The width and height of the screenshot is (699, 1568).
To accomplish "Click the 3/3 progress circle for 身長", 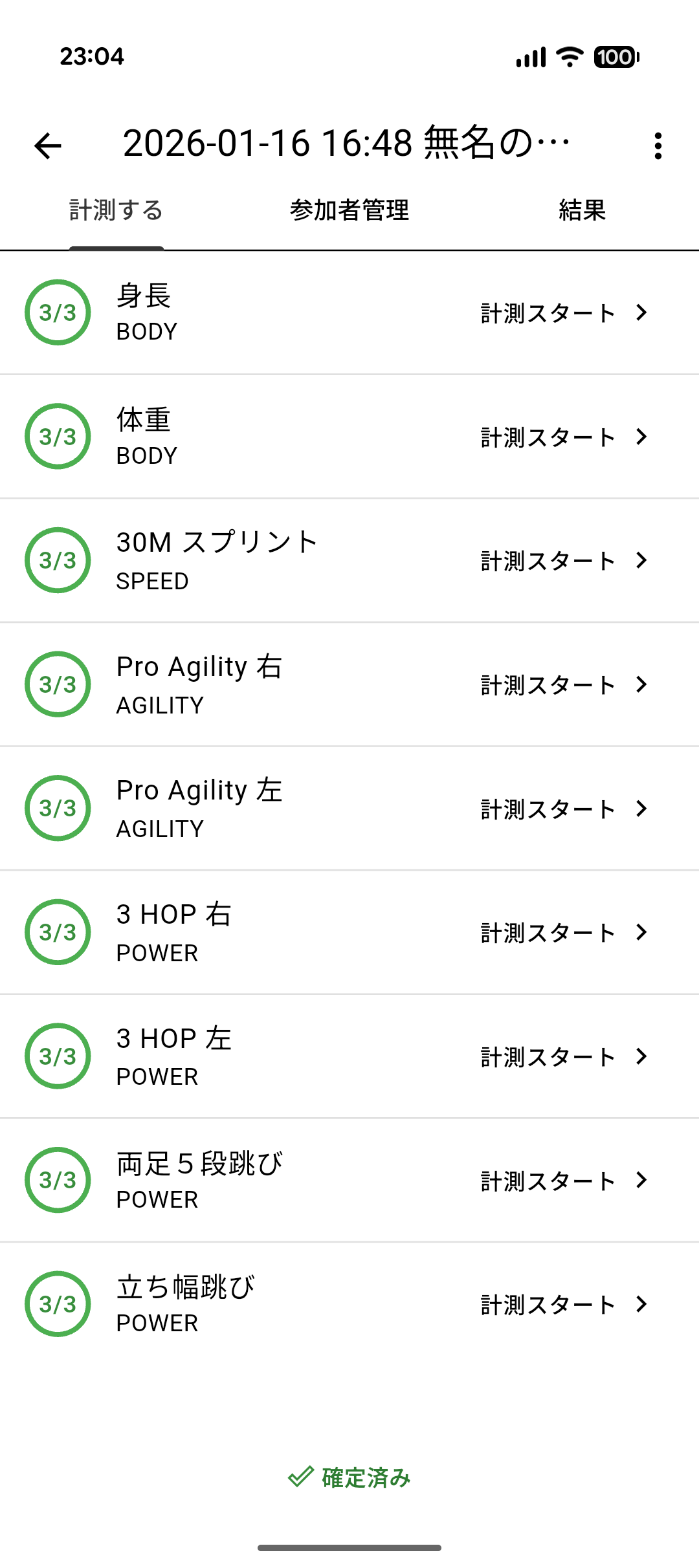I will click(58, 312).
